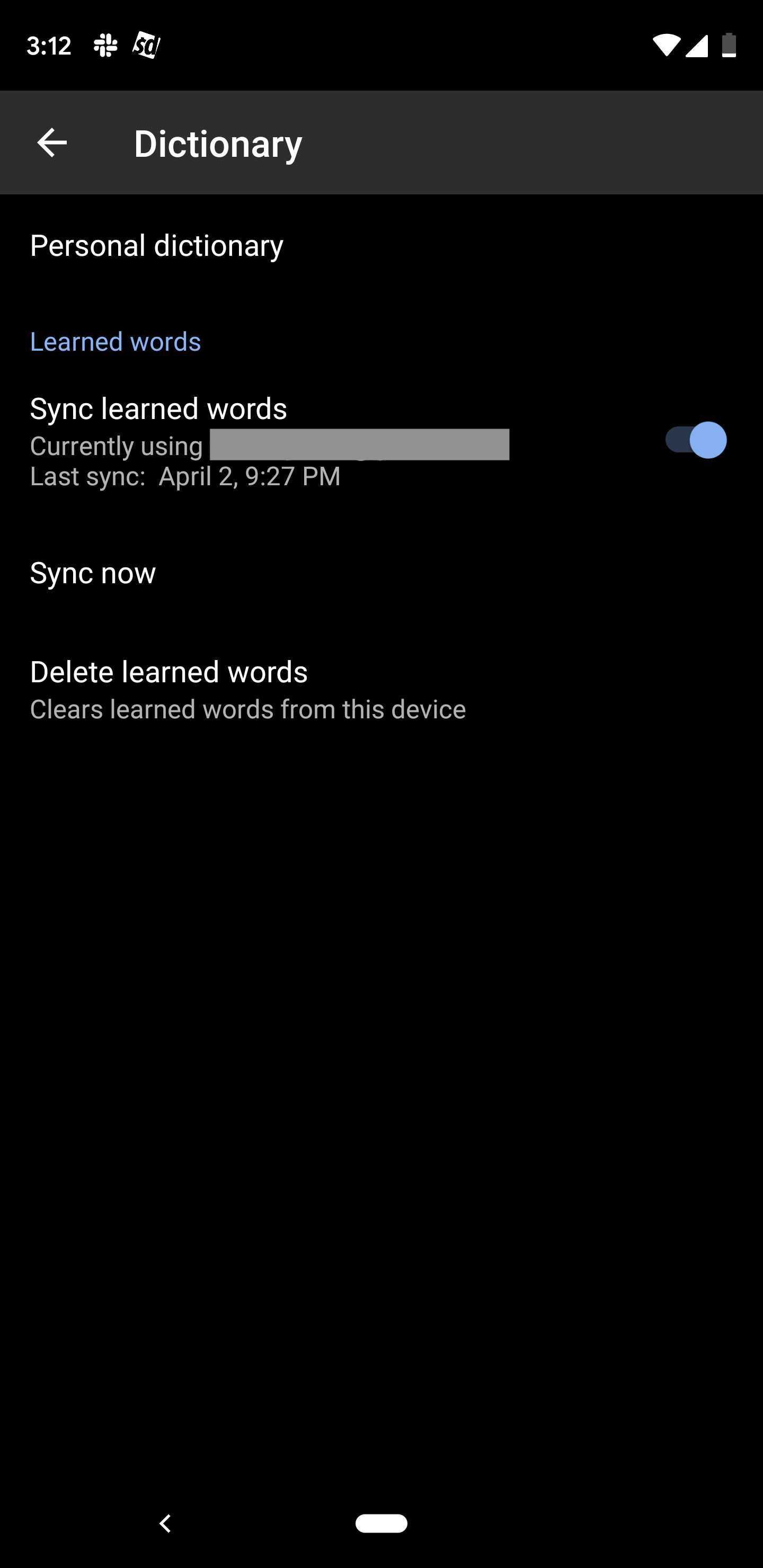Tap Sync now to sync immediately

point(93,572)
